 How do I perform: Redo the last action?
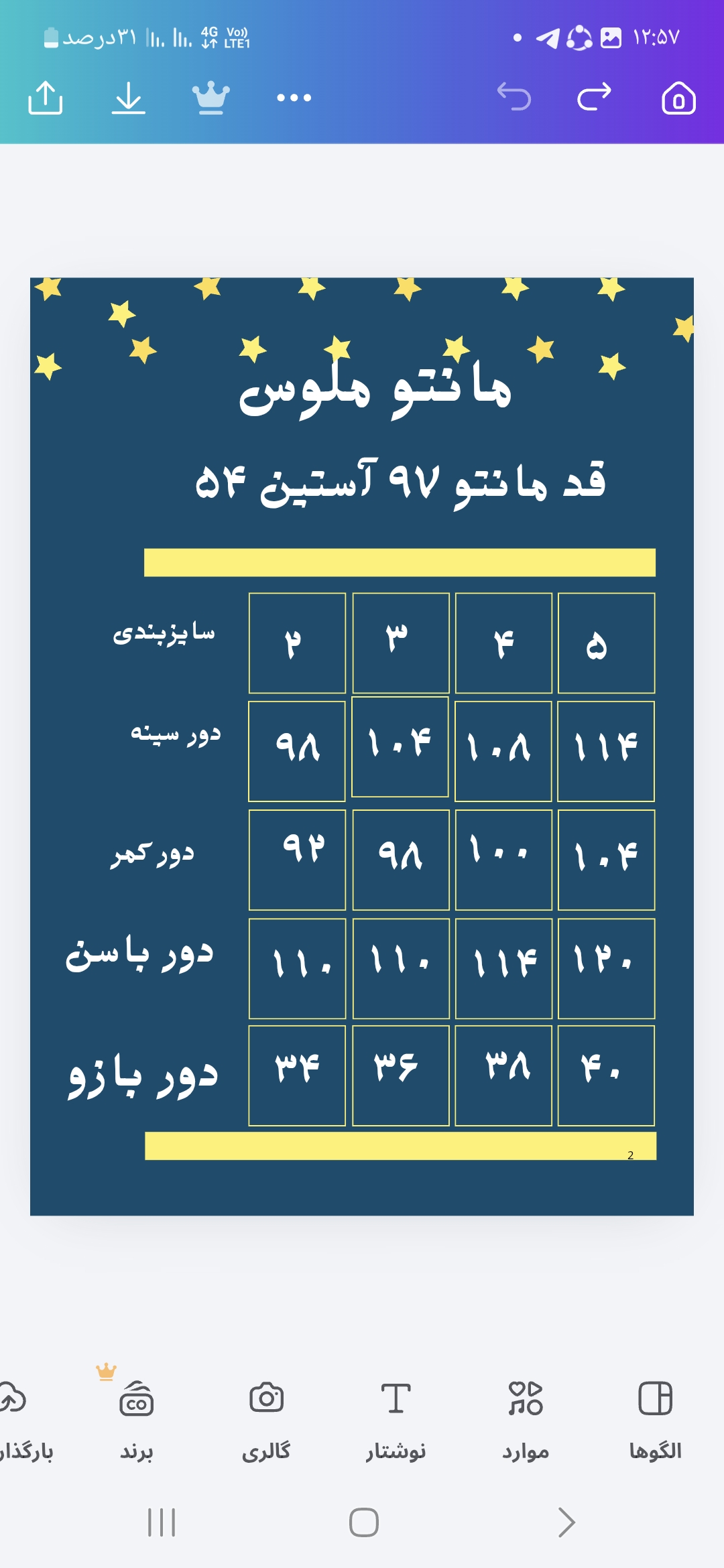tap(595, 96)
